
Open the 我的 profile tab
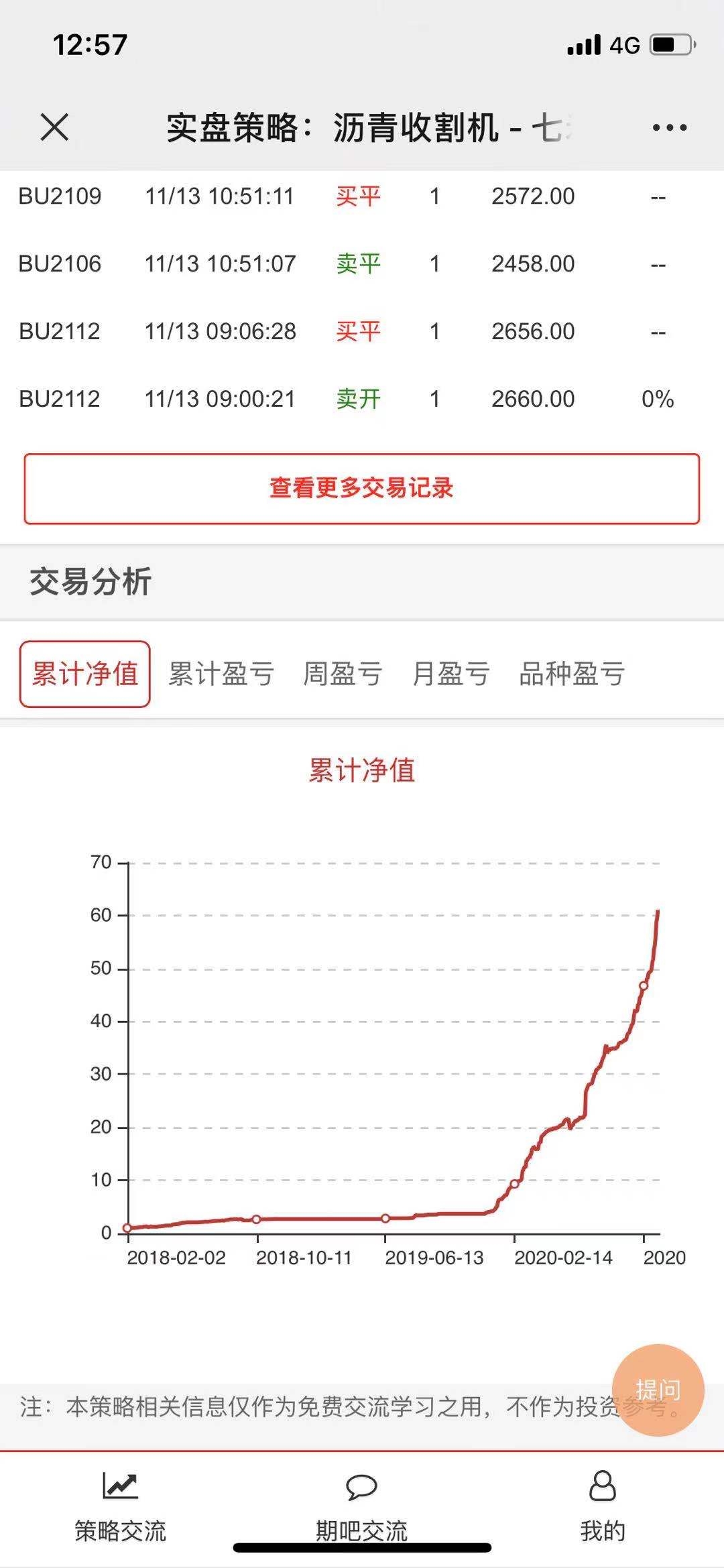tap(603, 1506)
